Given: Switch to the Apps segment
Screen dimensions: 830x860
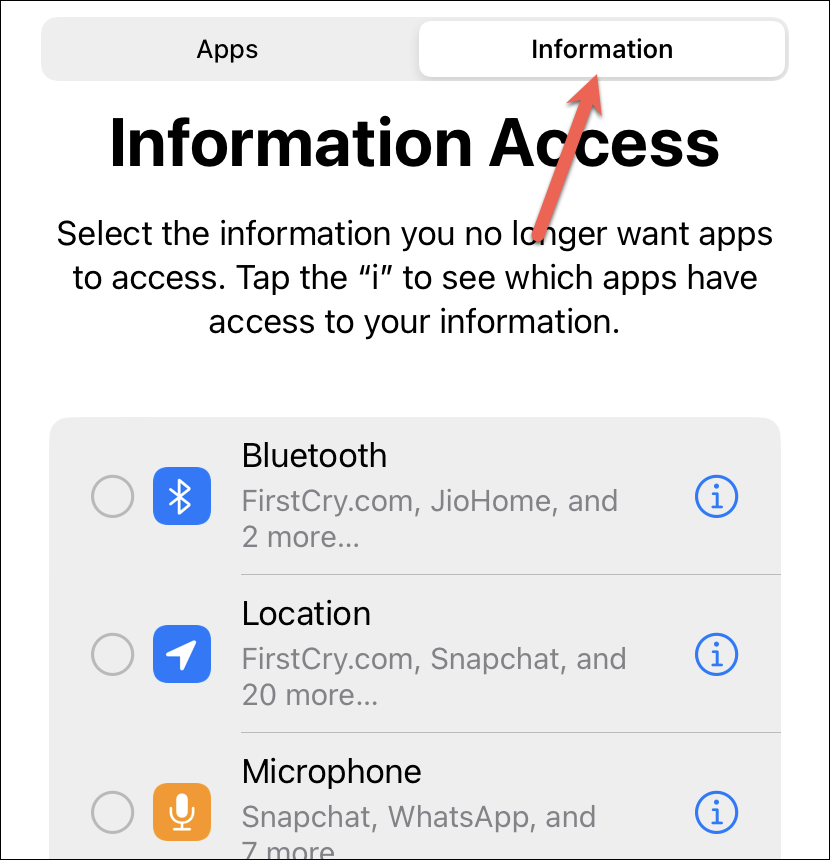Looking at the screenshot, I should (227, 49).
